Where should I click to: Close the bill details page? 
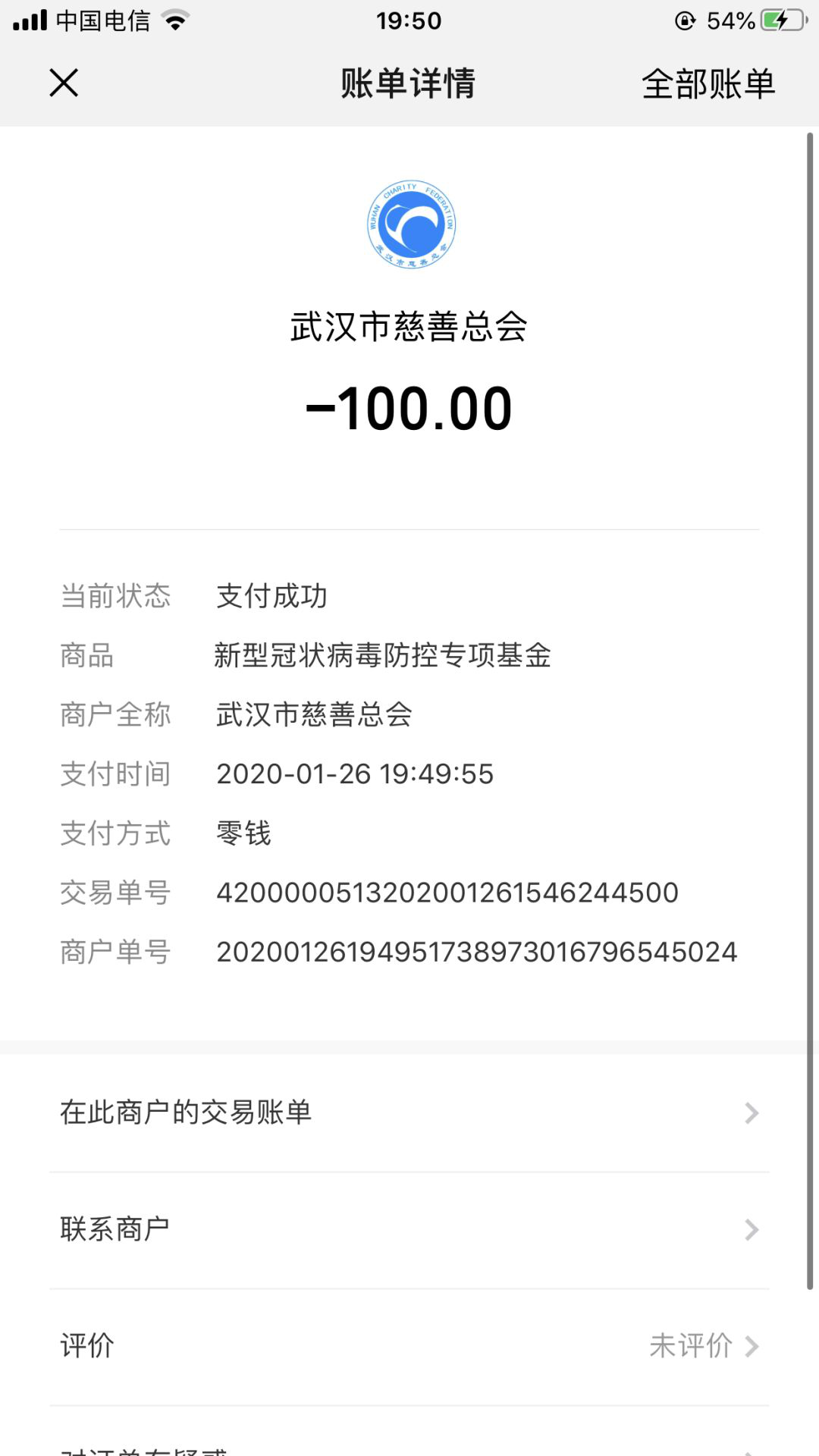point(64,83)
